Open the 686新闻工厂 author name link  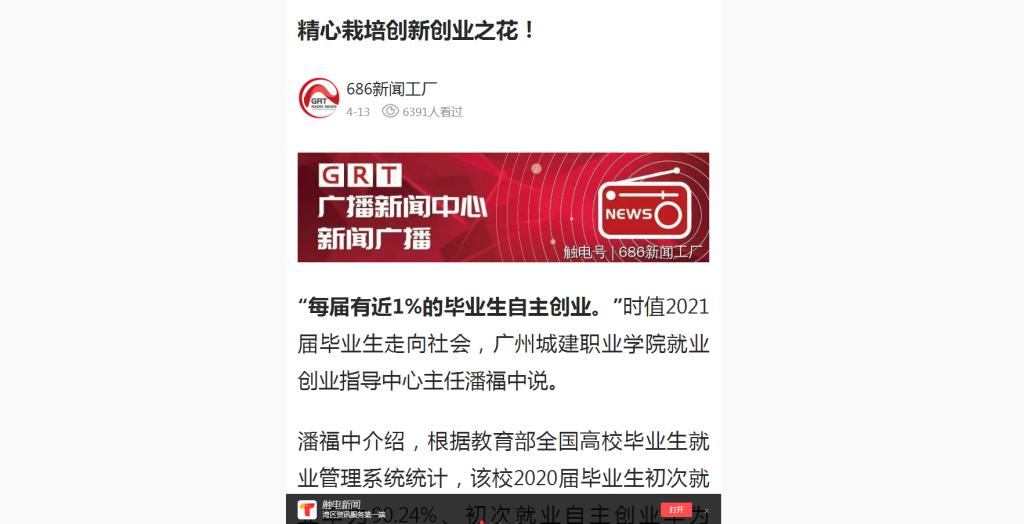tap(392, 90)
